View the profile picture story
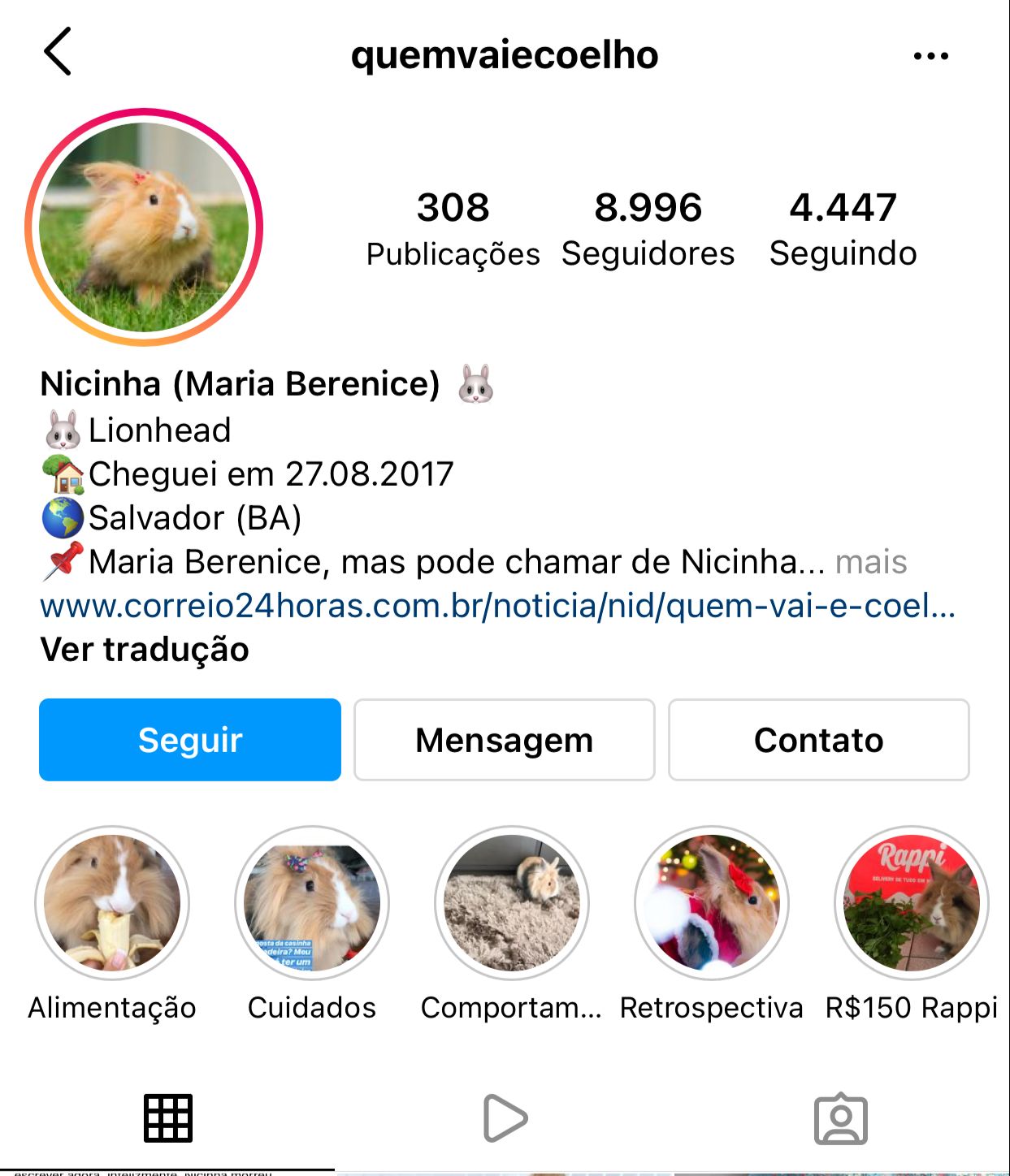1010x1176 pixels. coord(144,227)
